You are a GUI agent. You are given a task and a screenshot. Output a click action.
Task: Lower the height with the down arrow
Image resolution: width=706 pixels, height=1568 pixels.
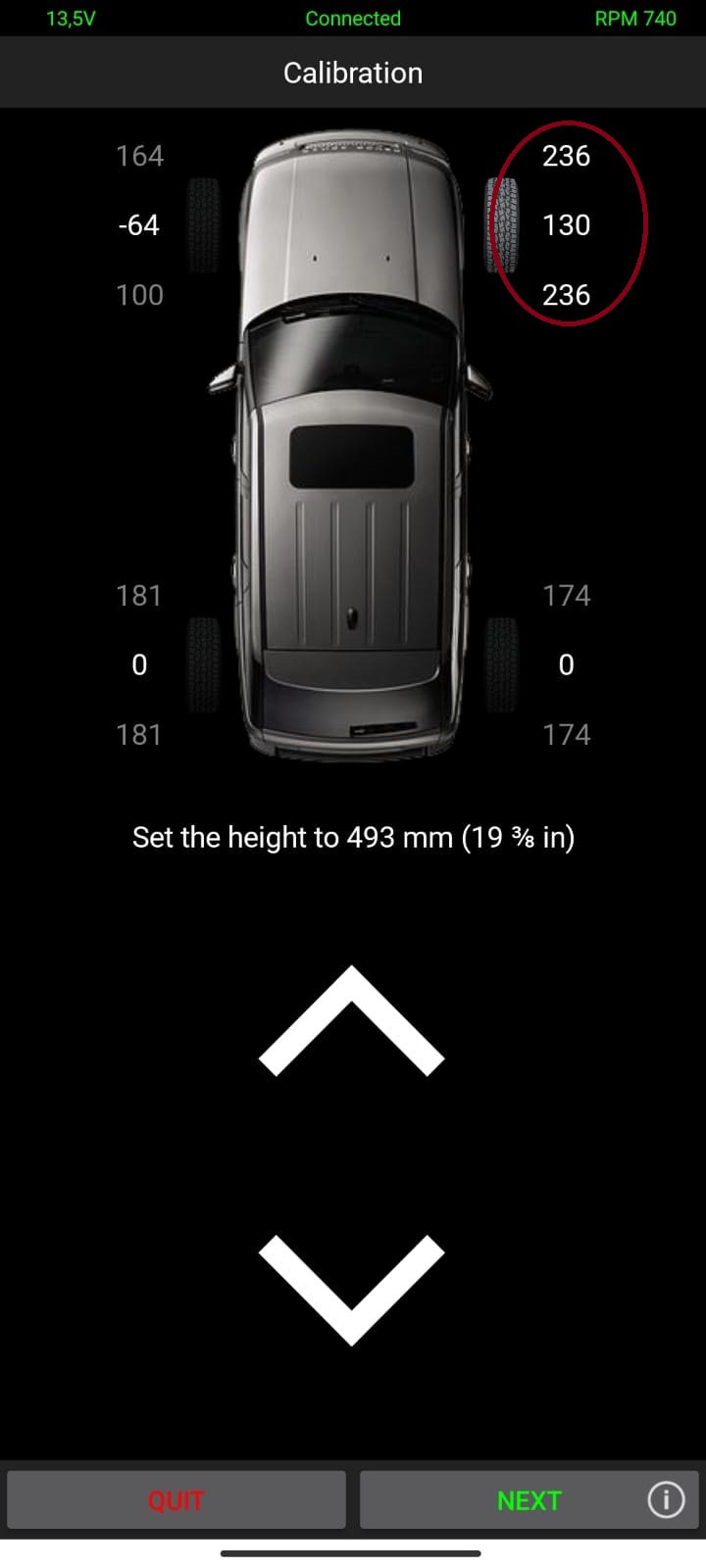click(x=351, y=1290)
